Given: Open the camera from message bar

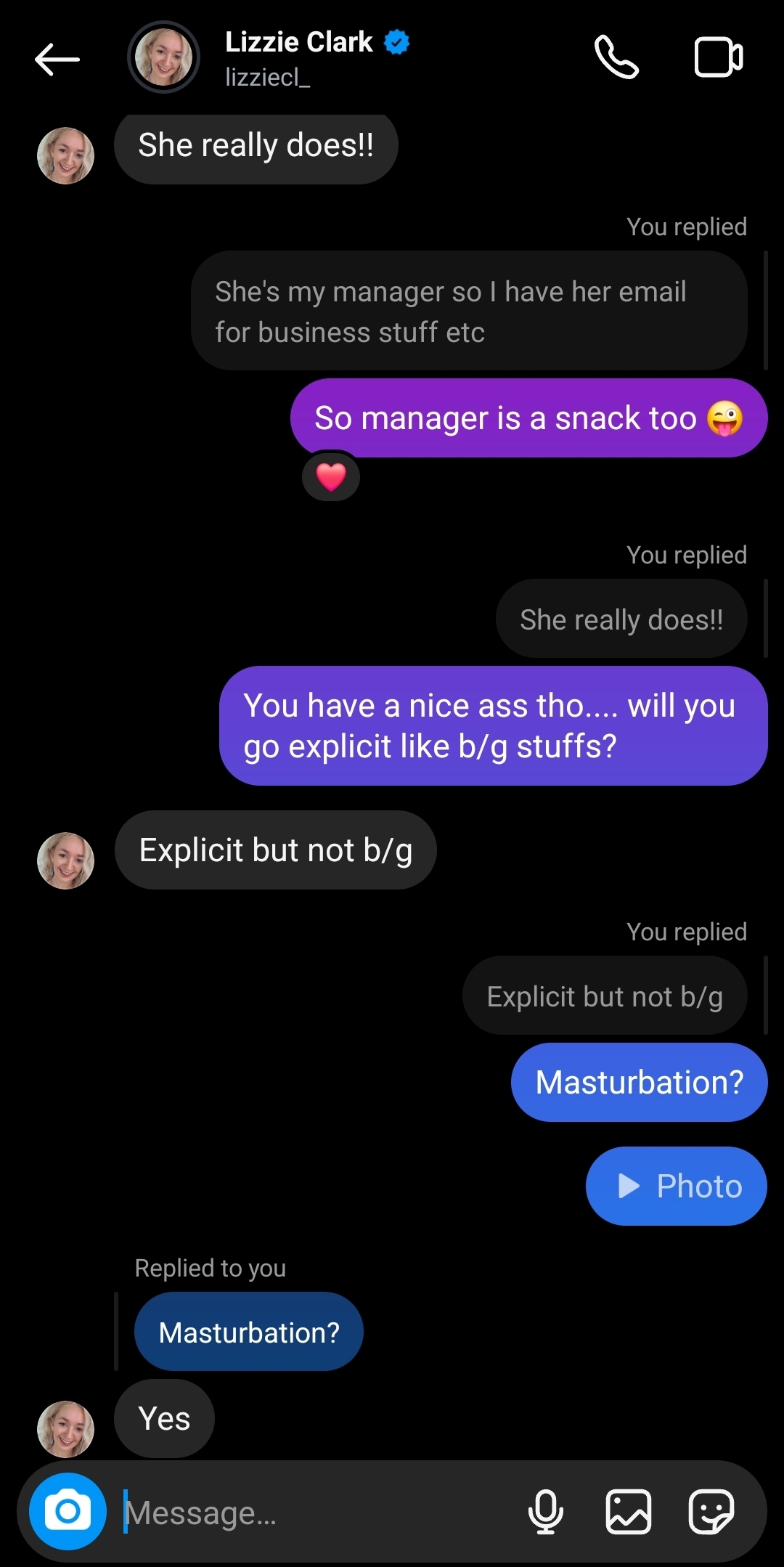Looking at the screenshot, I should tap(68, 1511).
